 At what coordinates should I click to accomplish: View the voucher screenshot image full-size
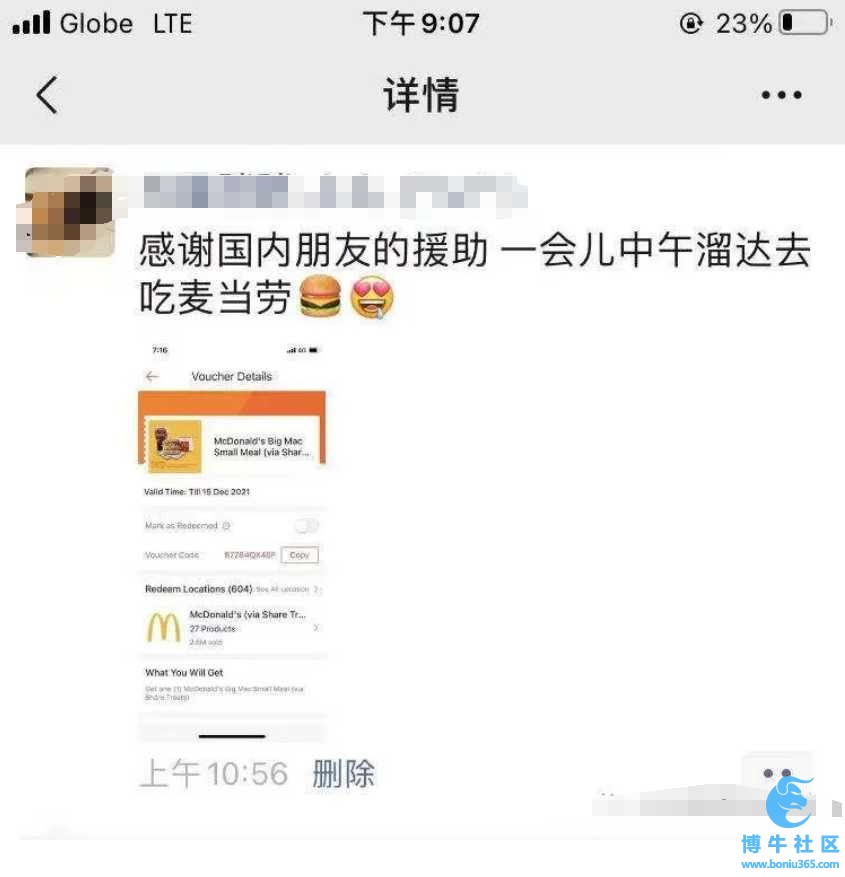[x=232, y=541]
